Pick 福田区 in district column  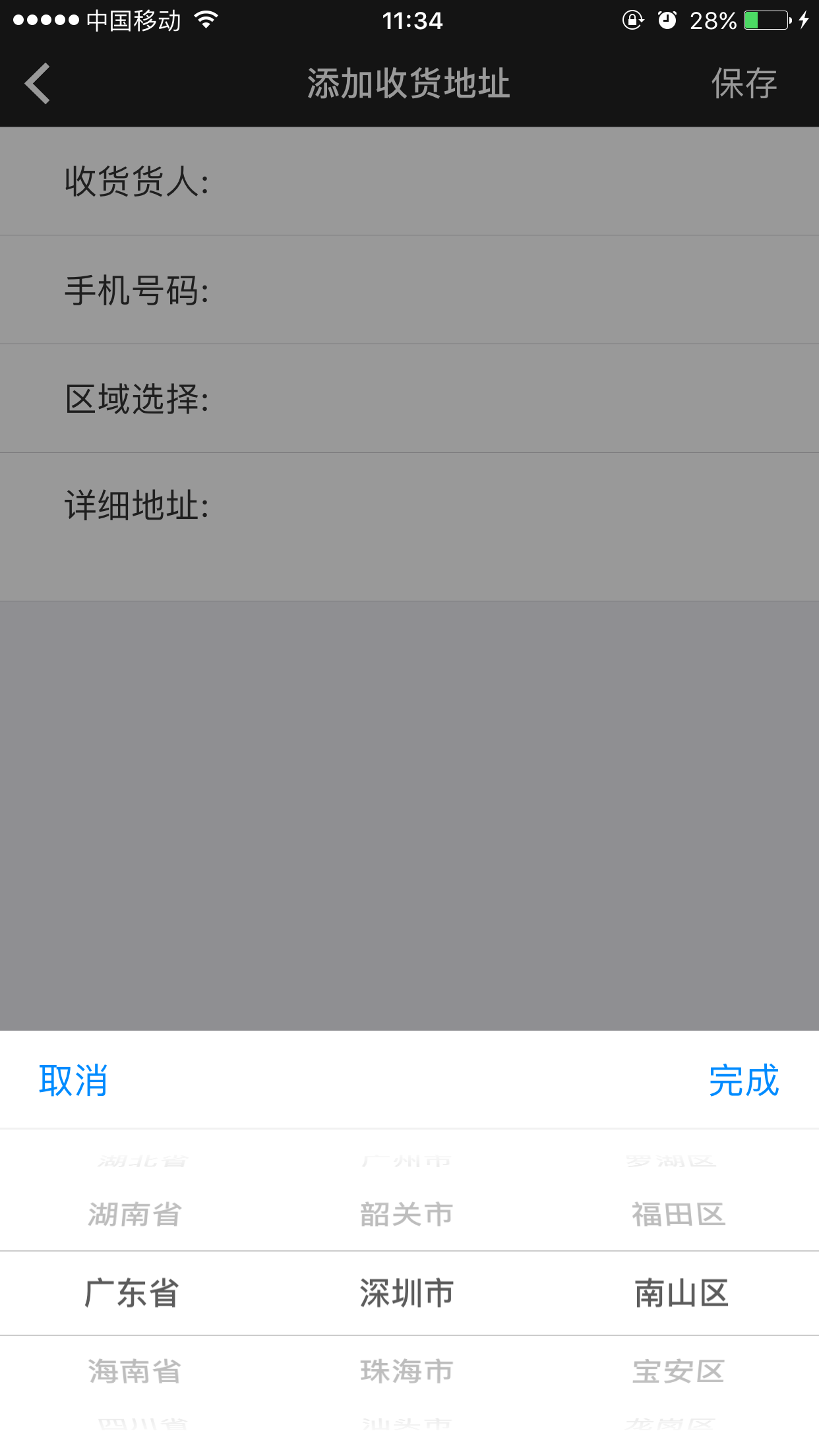tap(679, 1214)
